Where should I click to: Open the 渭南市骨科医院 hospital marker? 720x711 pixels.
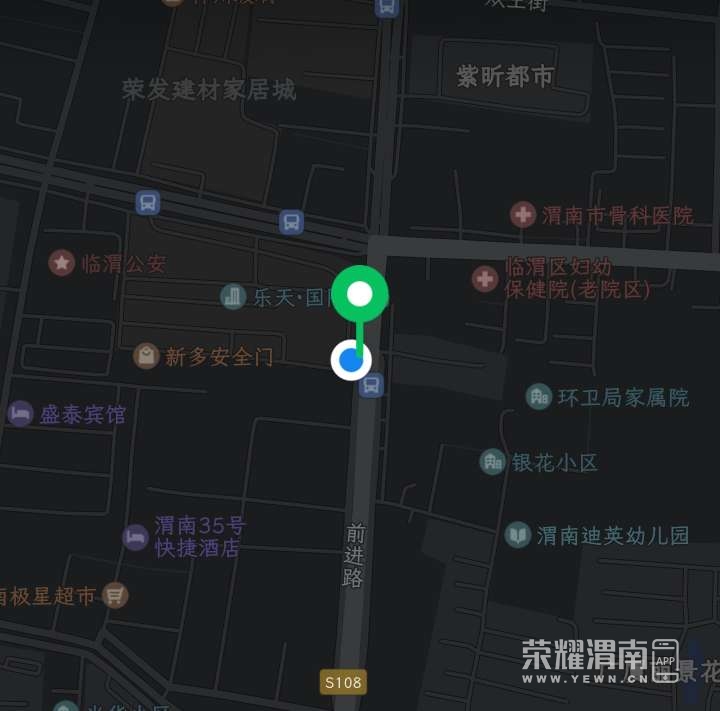coord(523,214)
